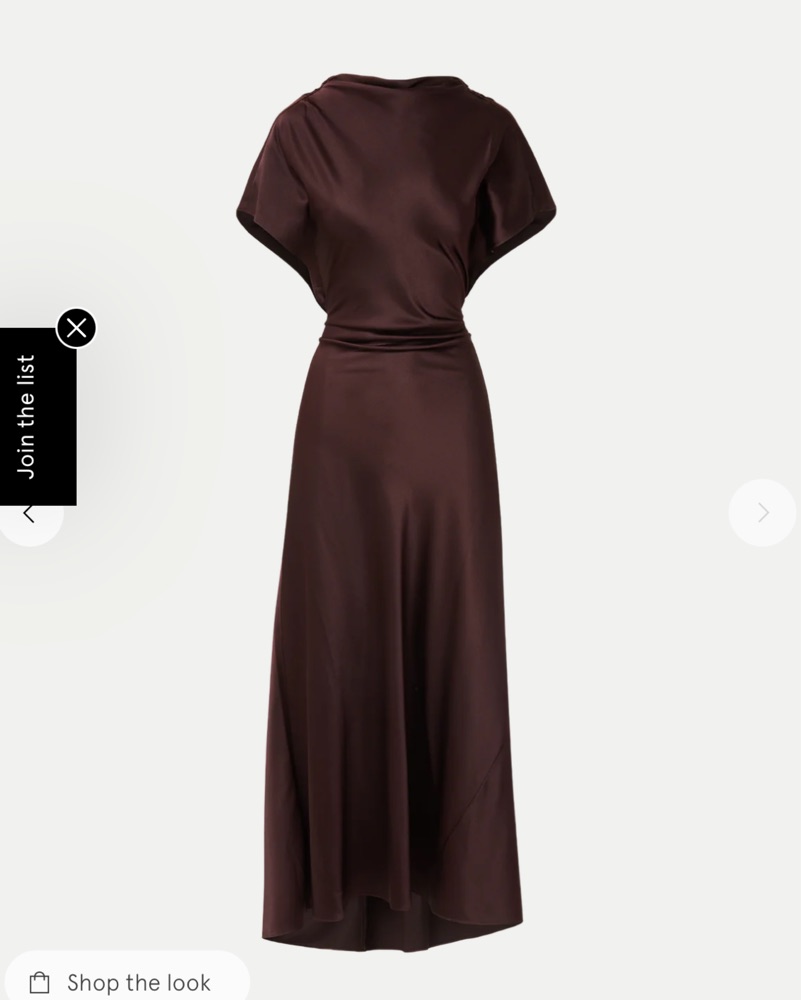Go to the previous product image
Viewport: 801px width, 1000px height.
[x=29, y=519]
